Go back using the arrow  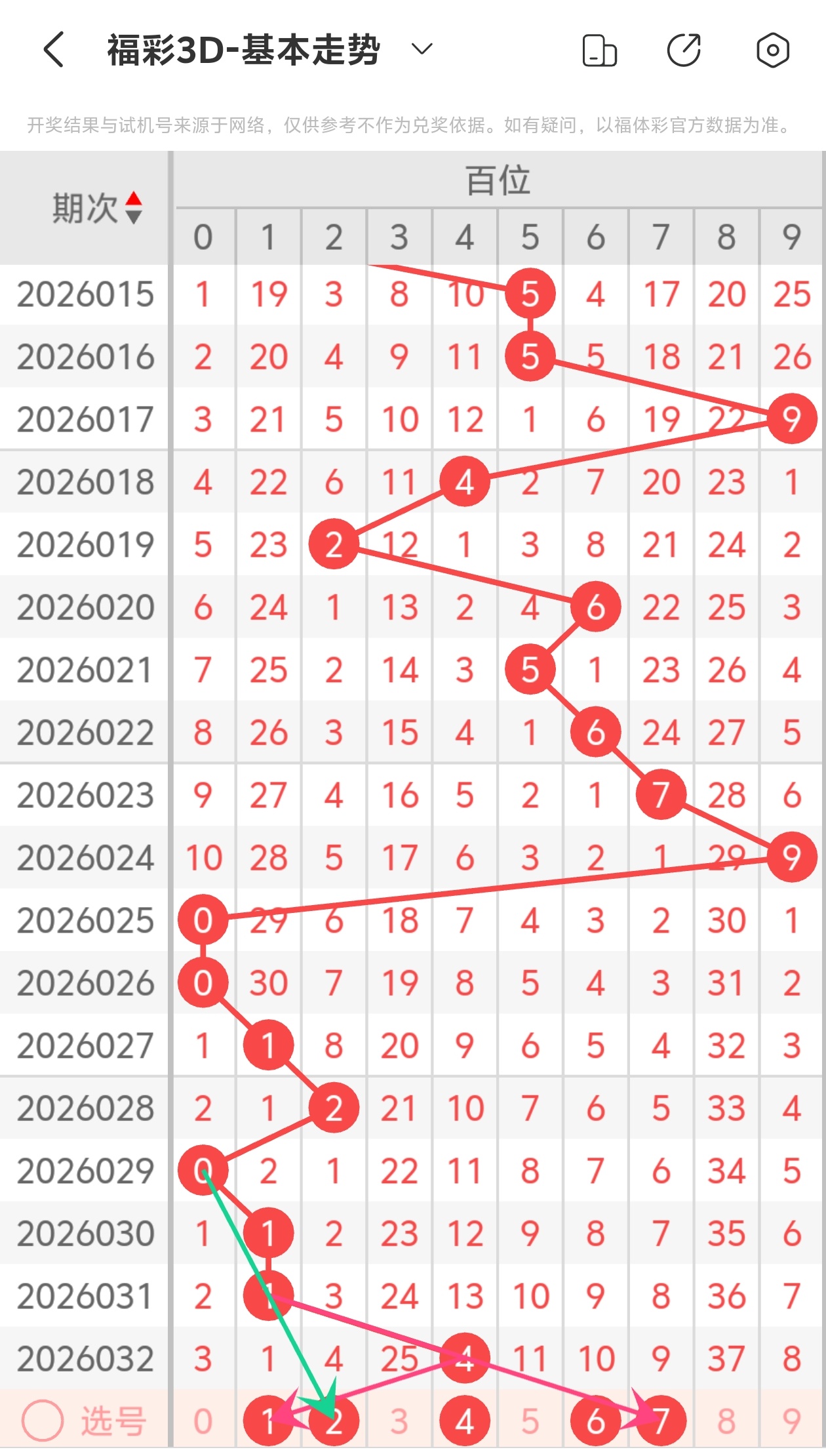(x=54, y=50)
